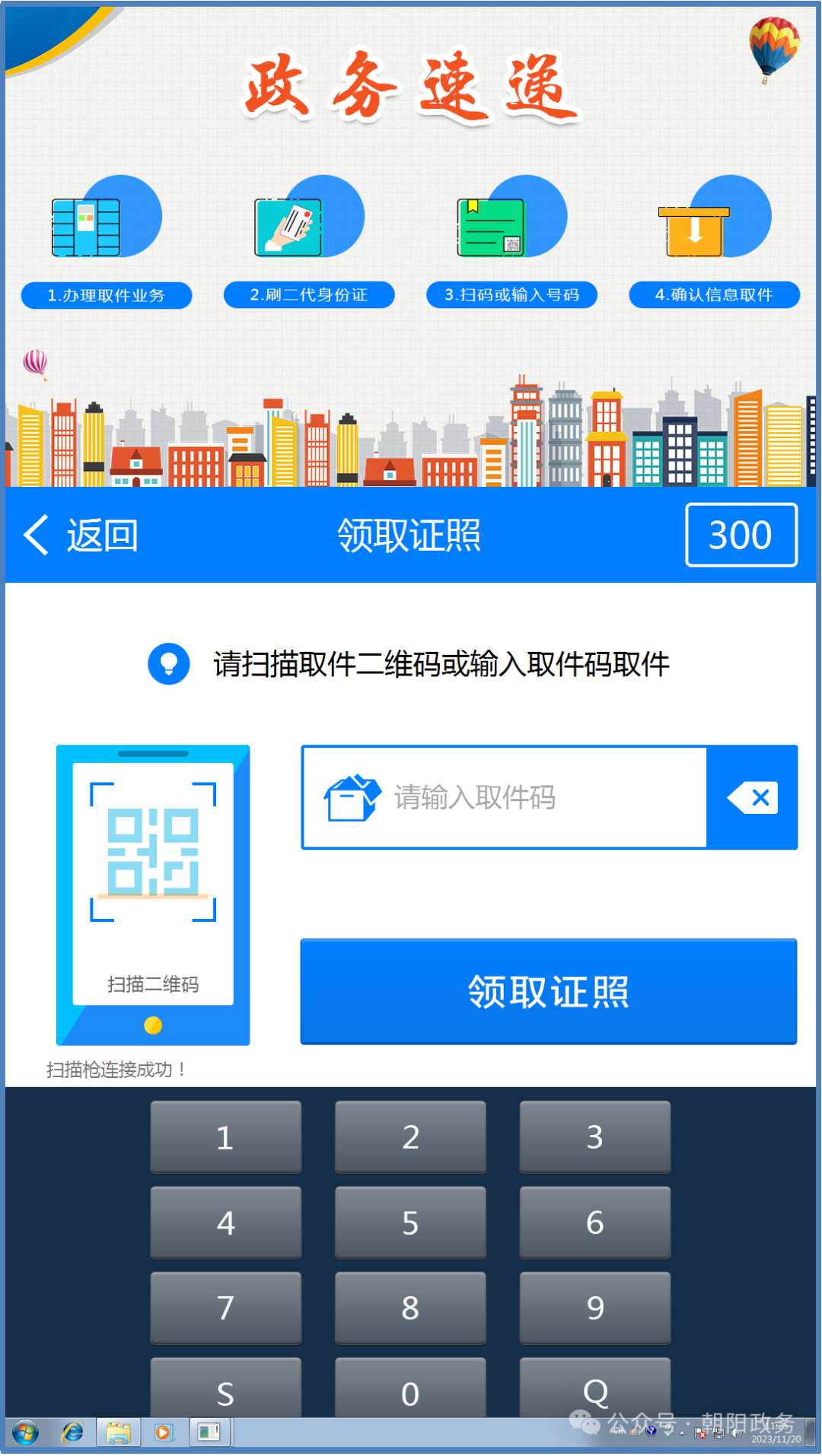The width and height of the screenshot is (822, 1456).
Task: Enter digit 9 on the keypad
Action: click(594, 1308)
